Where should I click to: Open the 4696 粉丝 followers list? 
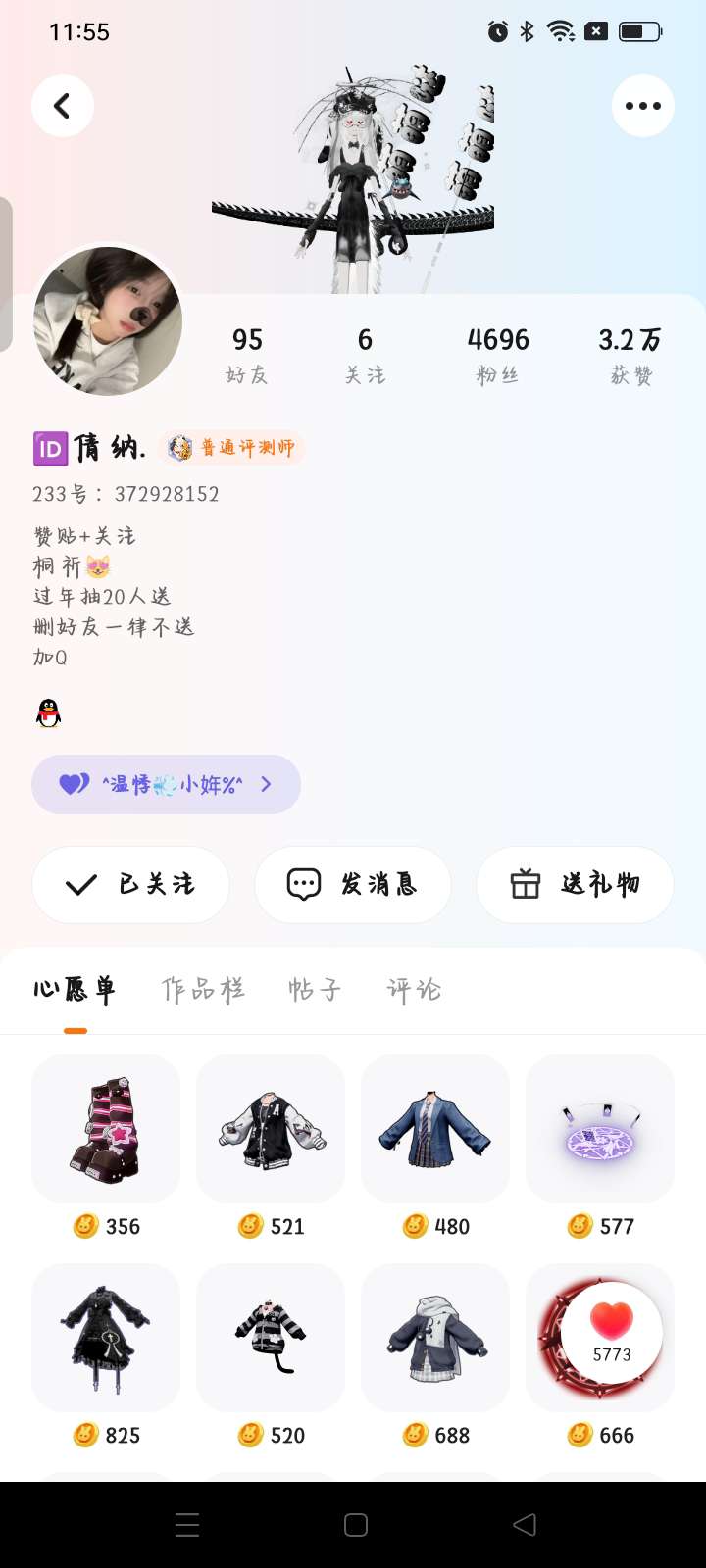coord(498,355)
